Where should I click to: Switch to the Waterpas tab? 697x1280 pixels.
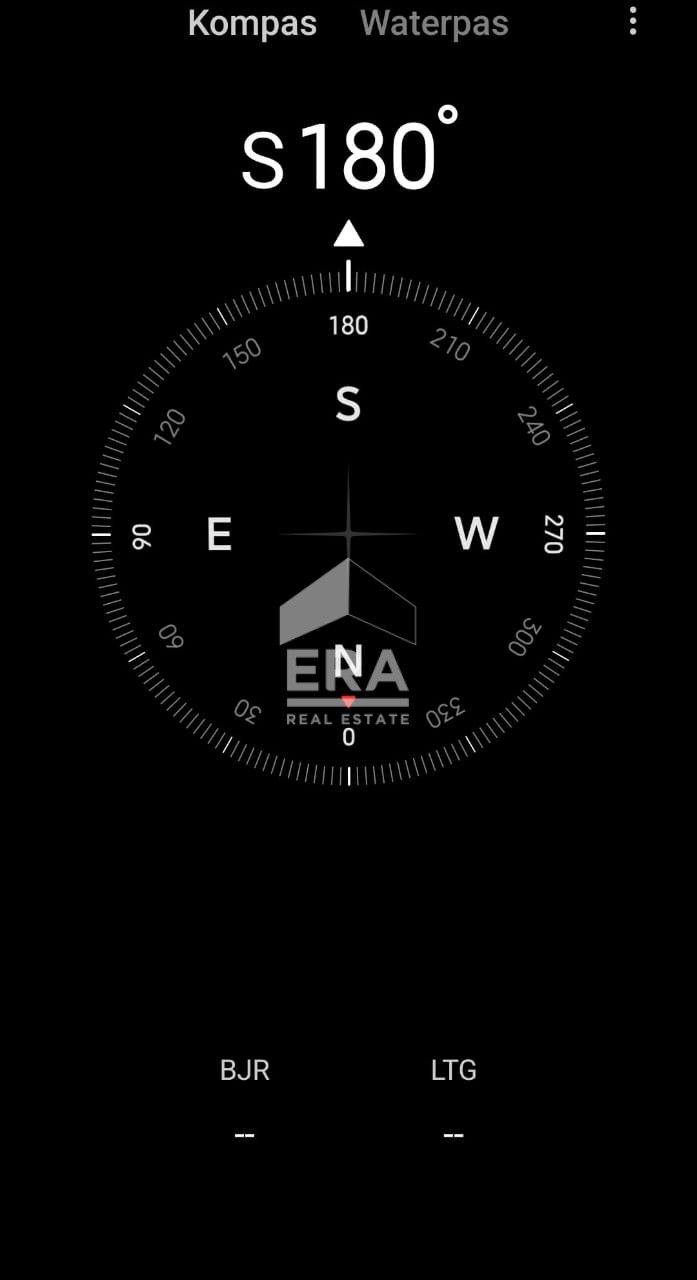[x=434, y=23]
